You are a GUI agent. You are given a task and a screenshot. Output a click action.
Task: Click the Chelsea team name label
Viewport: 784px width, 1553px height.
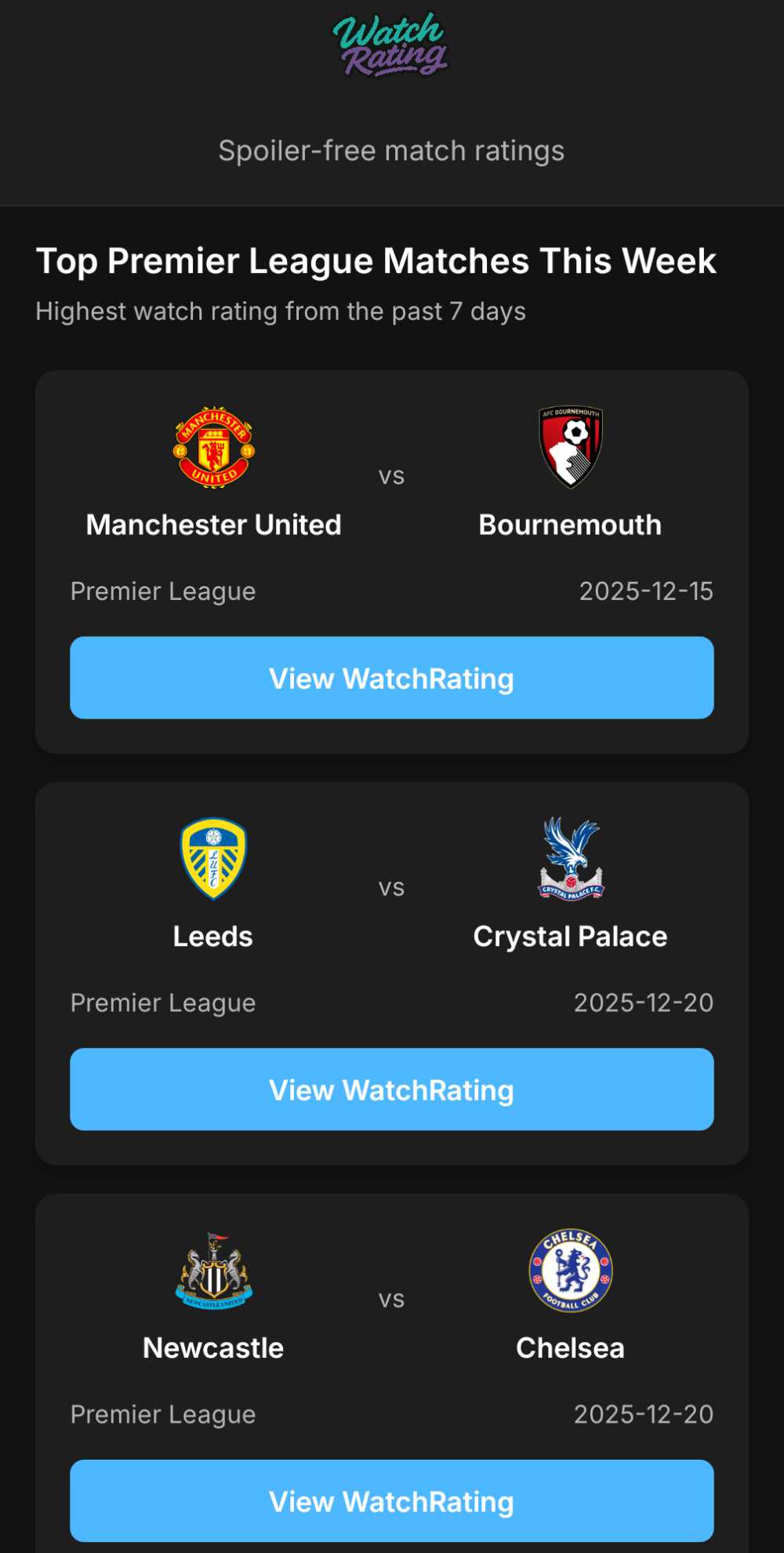click(570, 1348)
